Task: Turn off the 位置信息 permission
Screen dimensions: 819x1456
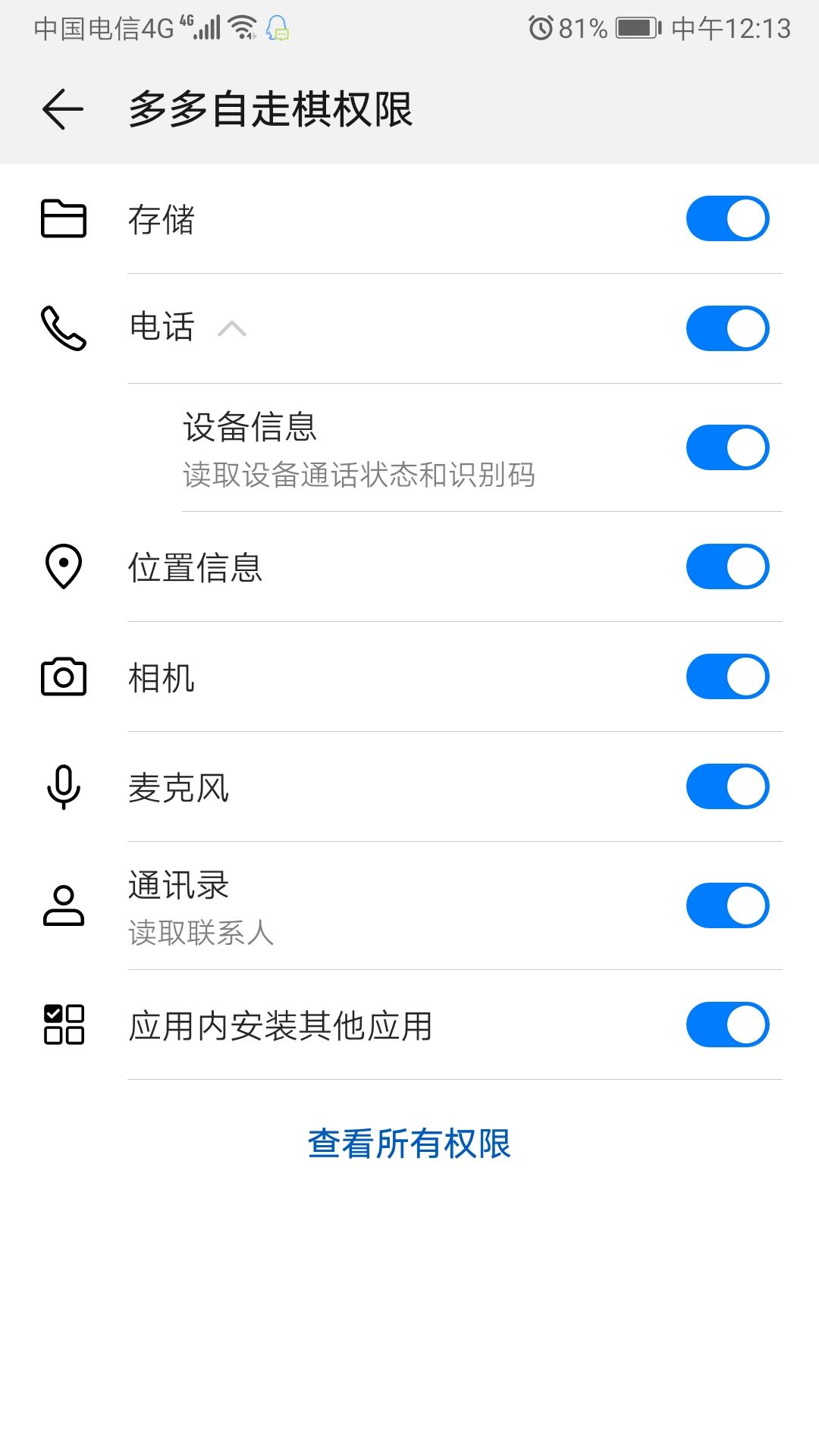Action: [727, 566]
